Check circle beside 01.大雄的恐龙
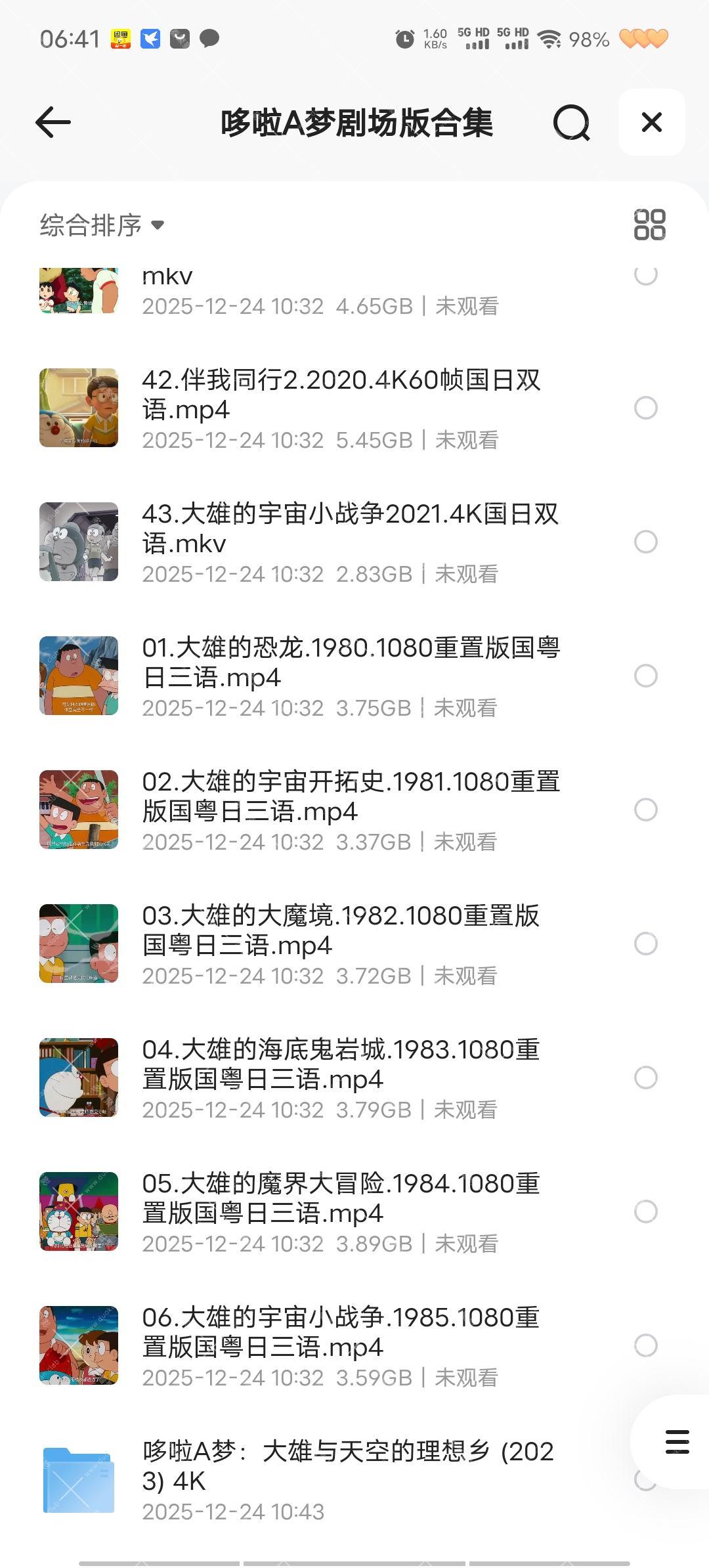 [645, 676]
